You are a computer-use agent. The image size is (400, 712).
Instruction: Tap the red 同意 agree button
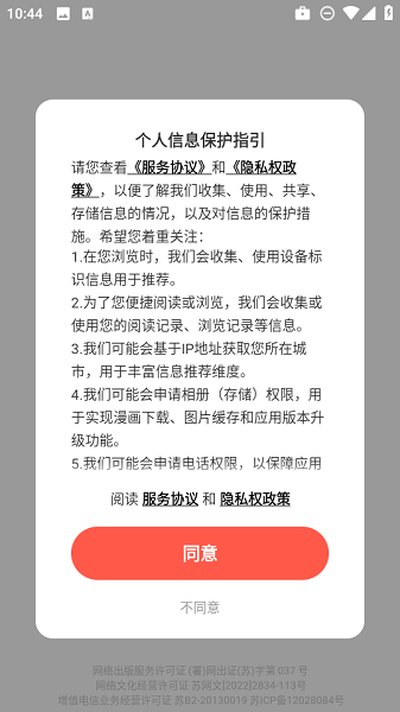(200, 553)
